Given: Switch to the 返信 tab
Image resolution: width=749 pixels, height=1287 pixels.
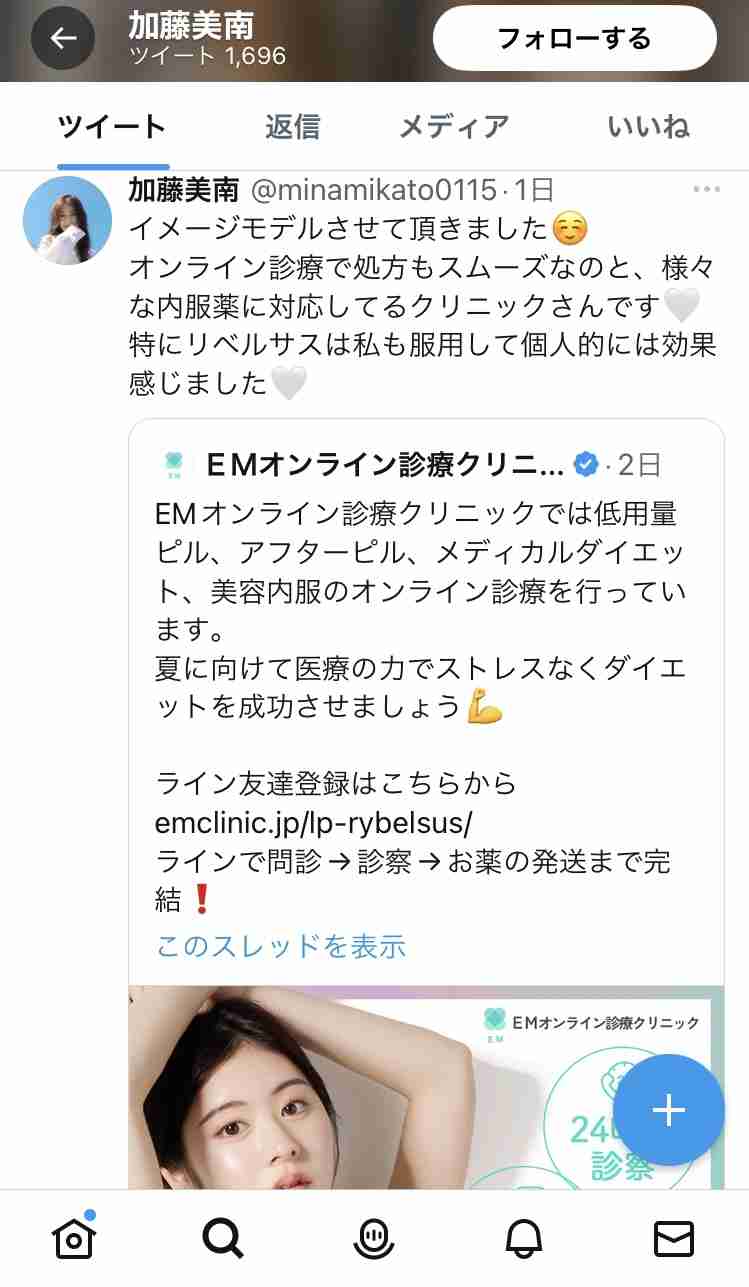Looking at the screenshot, I should coord(292,127).
